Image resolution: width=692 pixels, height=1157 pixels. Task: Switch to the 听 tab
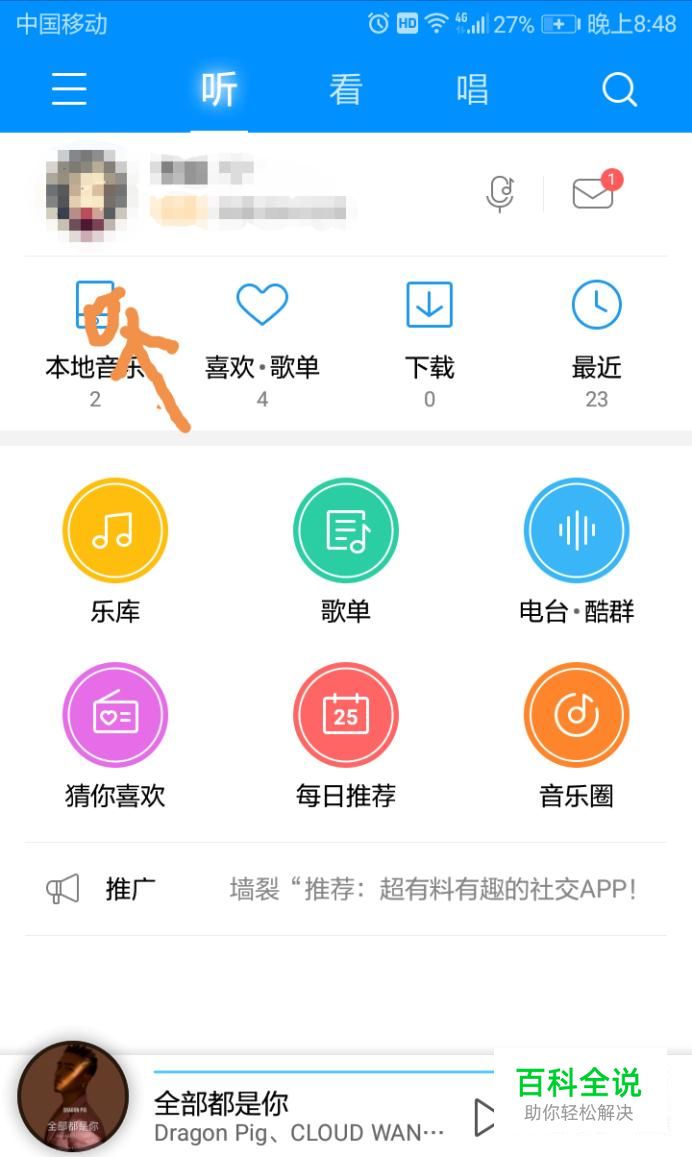click(x=219, y=90)
